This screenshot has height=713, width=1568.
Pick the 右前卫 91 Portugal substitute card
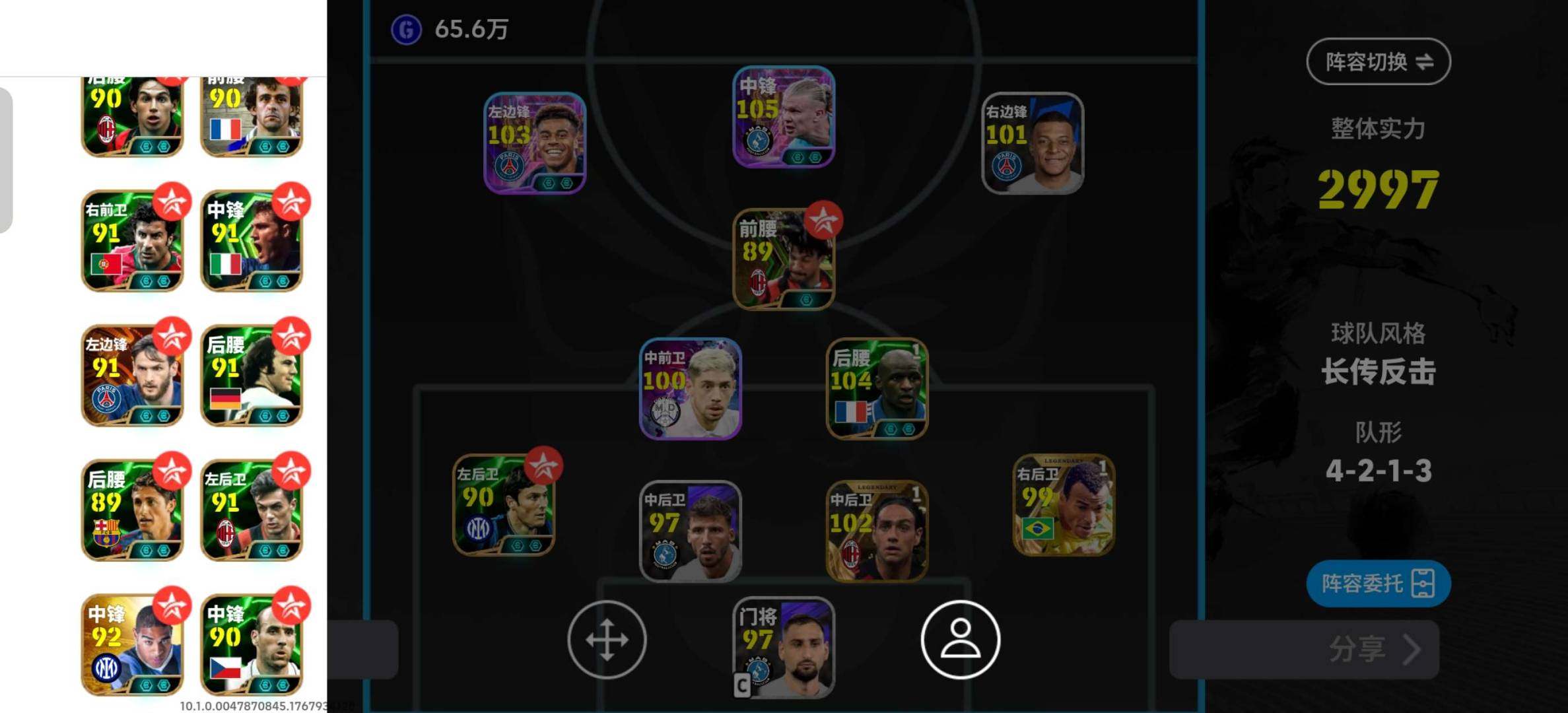point(132,242)
